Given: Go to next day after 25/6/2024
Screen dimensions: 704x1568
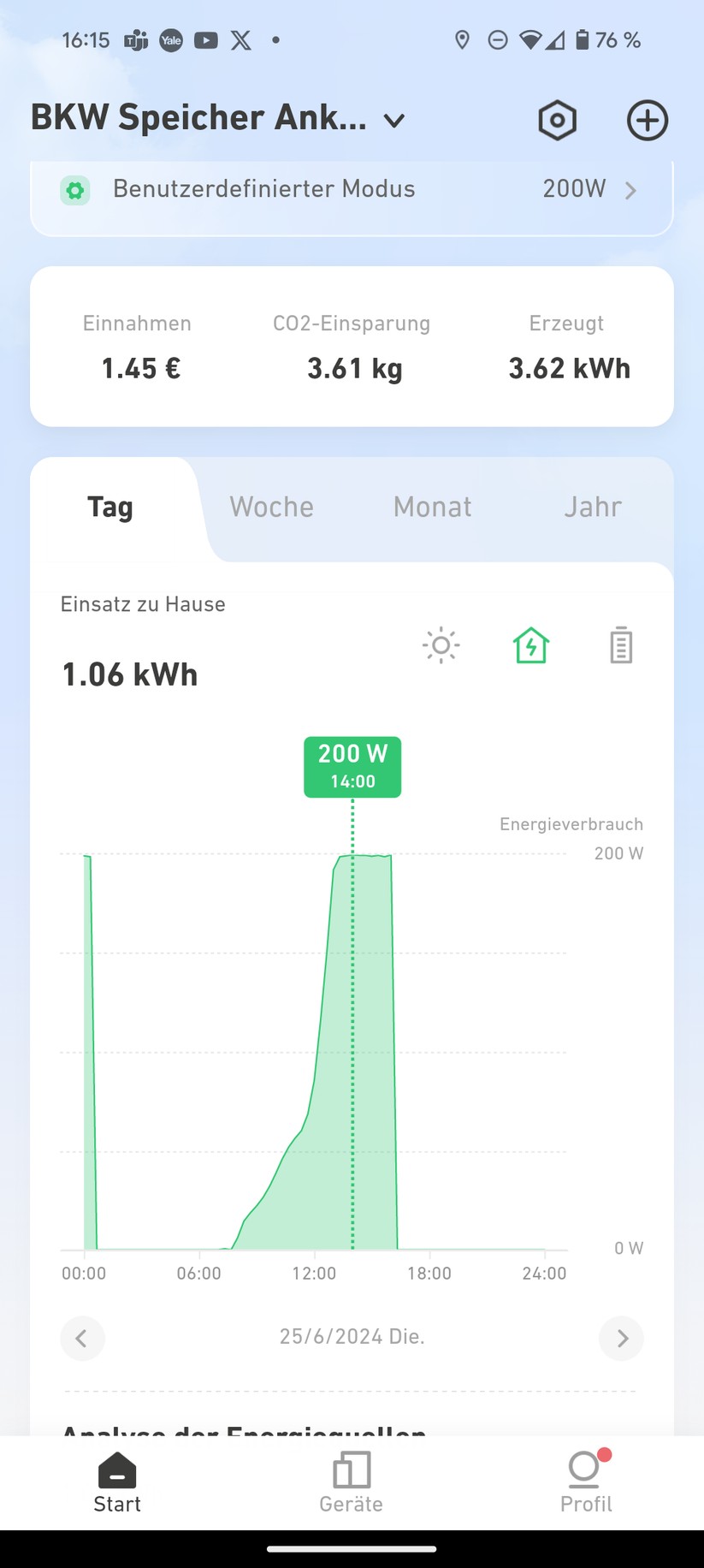Looking at the screenshot, I should click(x=622, y=1338).
